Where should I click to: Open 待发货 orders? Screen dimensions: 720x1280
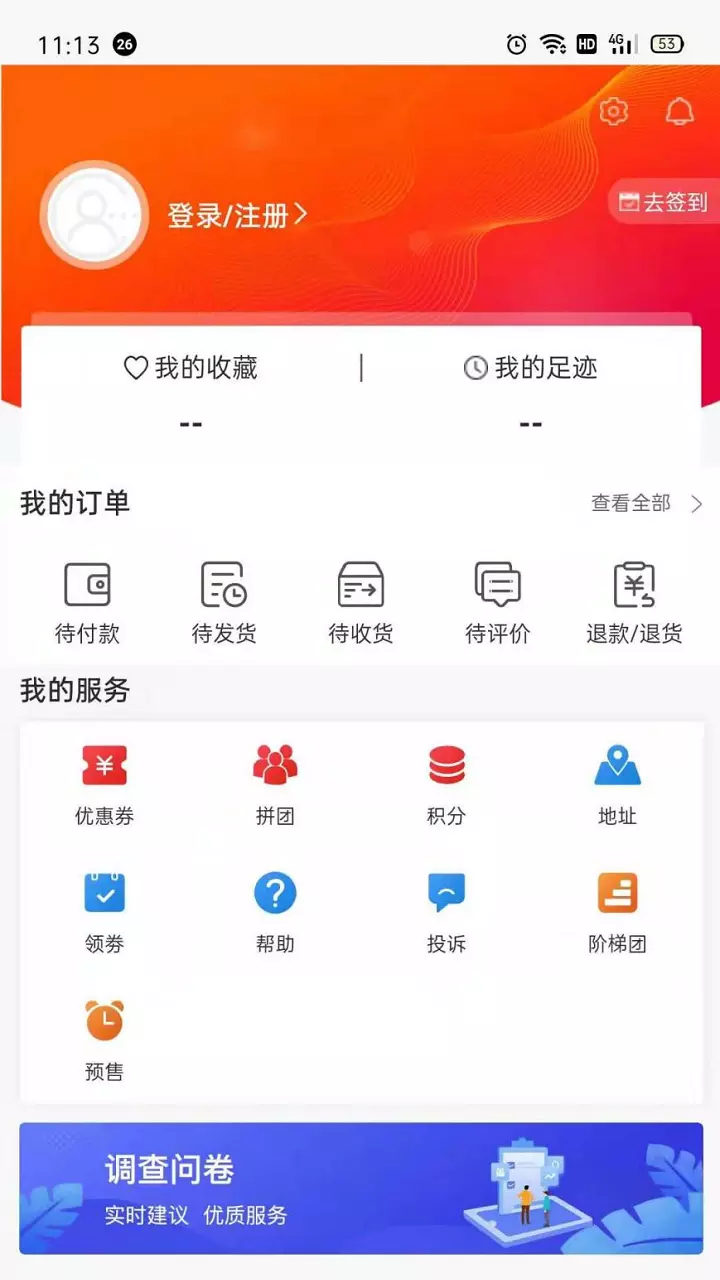click(224, 603)
